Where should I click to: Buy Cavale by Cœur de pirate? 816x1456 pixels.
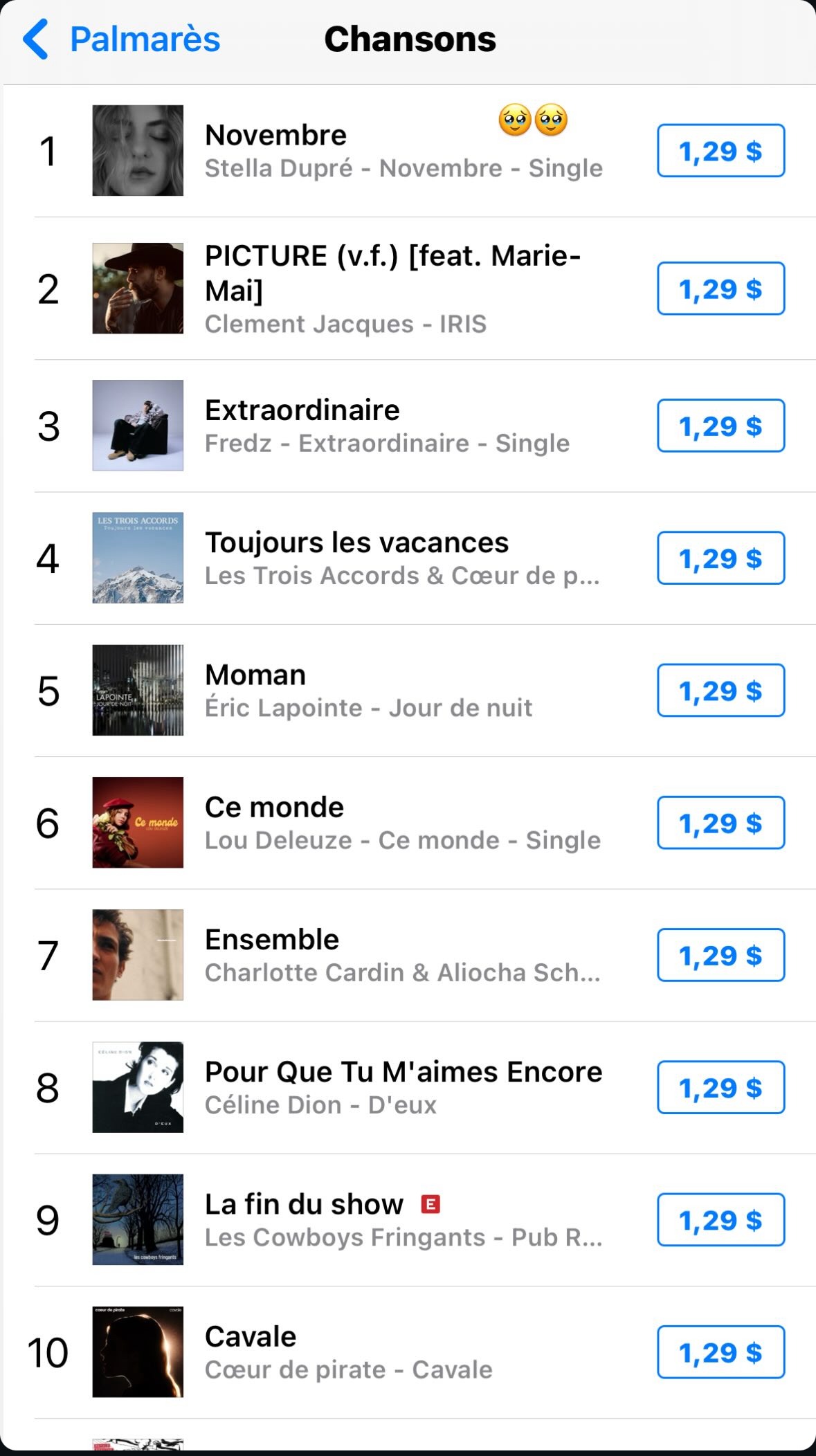click(x=720, y=1352)
